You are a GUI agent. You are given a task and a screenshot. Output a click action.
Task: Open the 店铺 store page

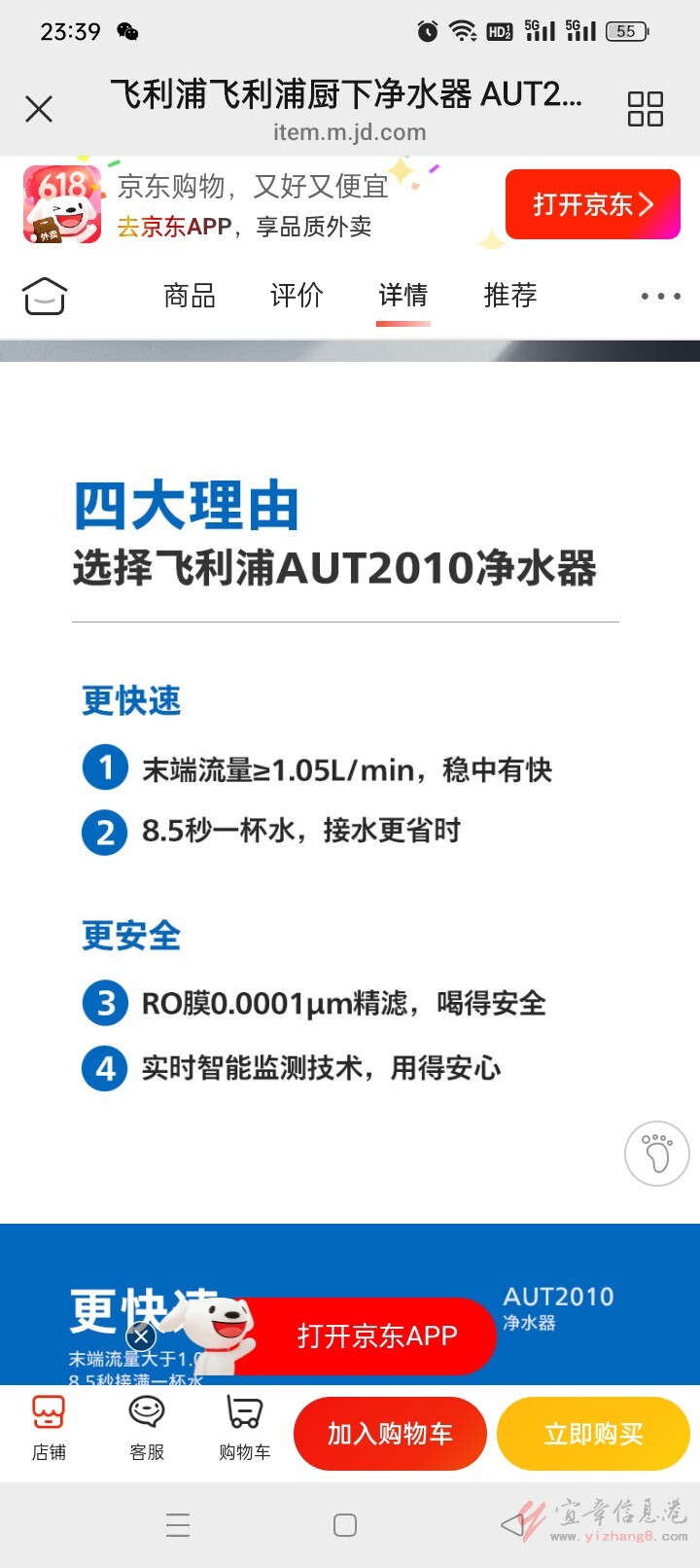(49, 1429)
